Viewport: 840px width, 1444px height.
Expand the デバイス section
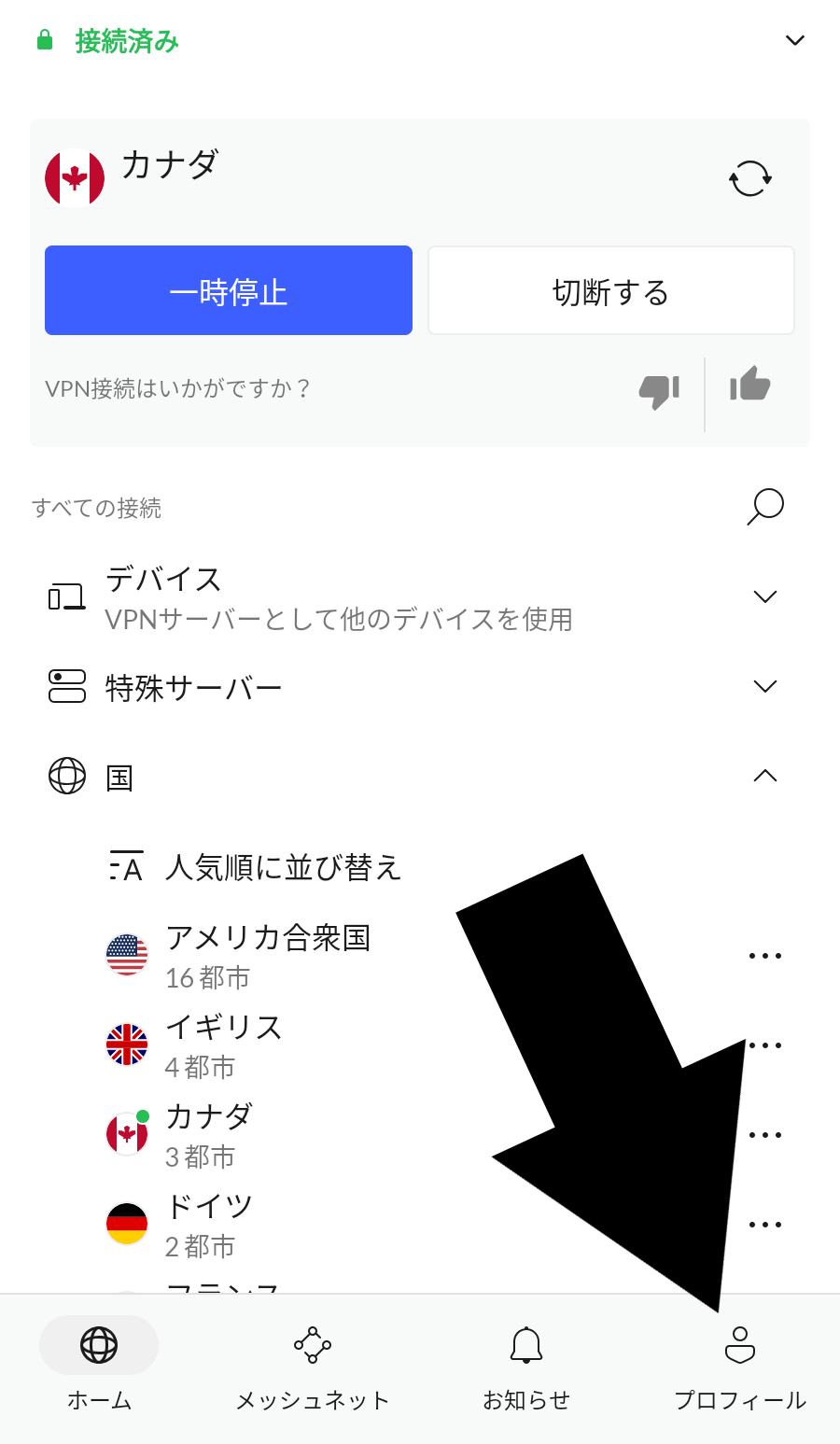coord(765,595)
